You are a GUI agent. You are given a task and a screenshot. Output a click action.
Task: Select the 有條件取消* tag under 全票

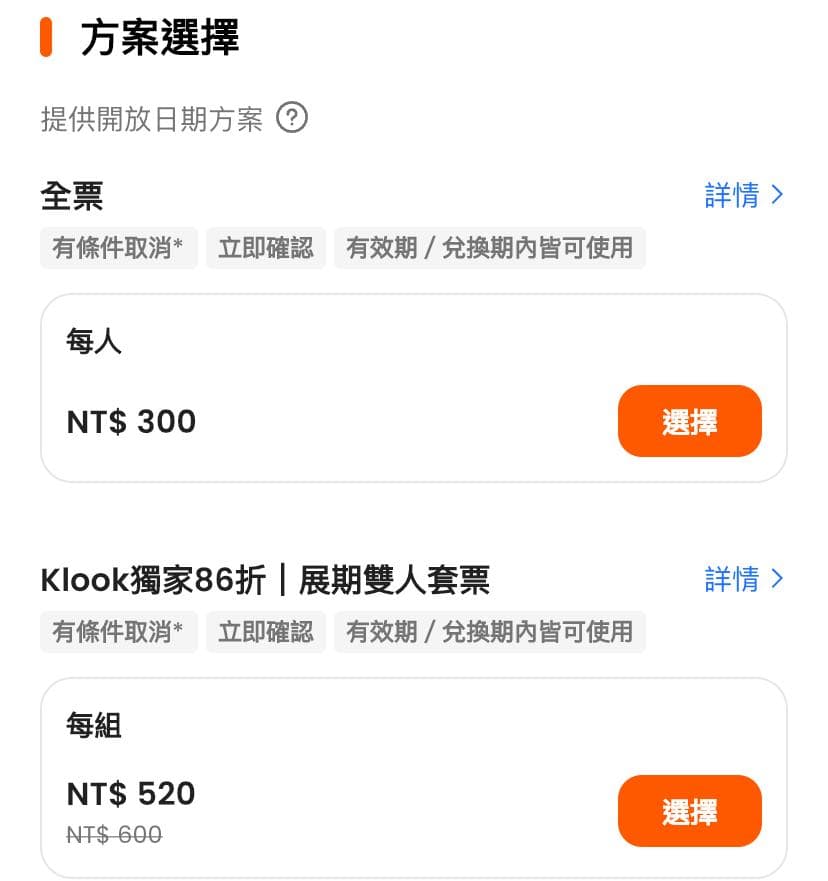118,248
